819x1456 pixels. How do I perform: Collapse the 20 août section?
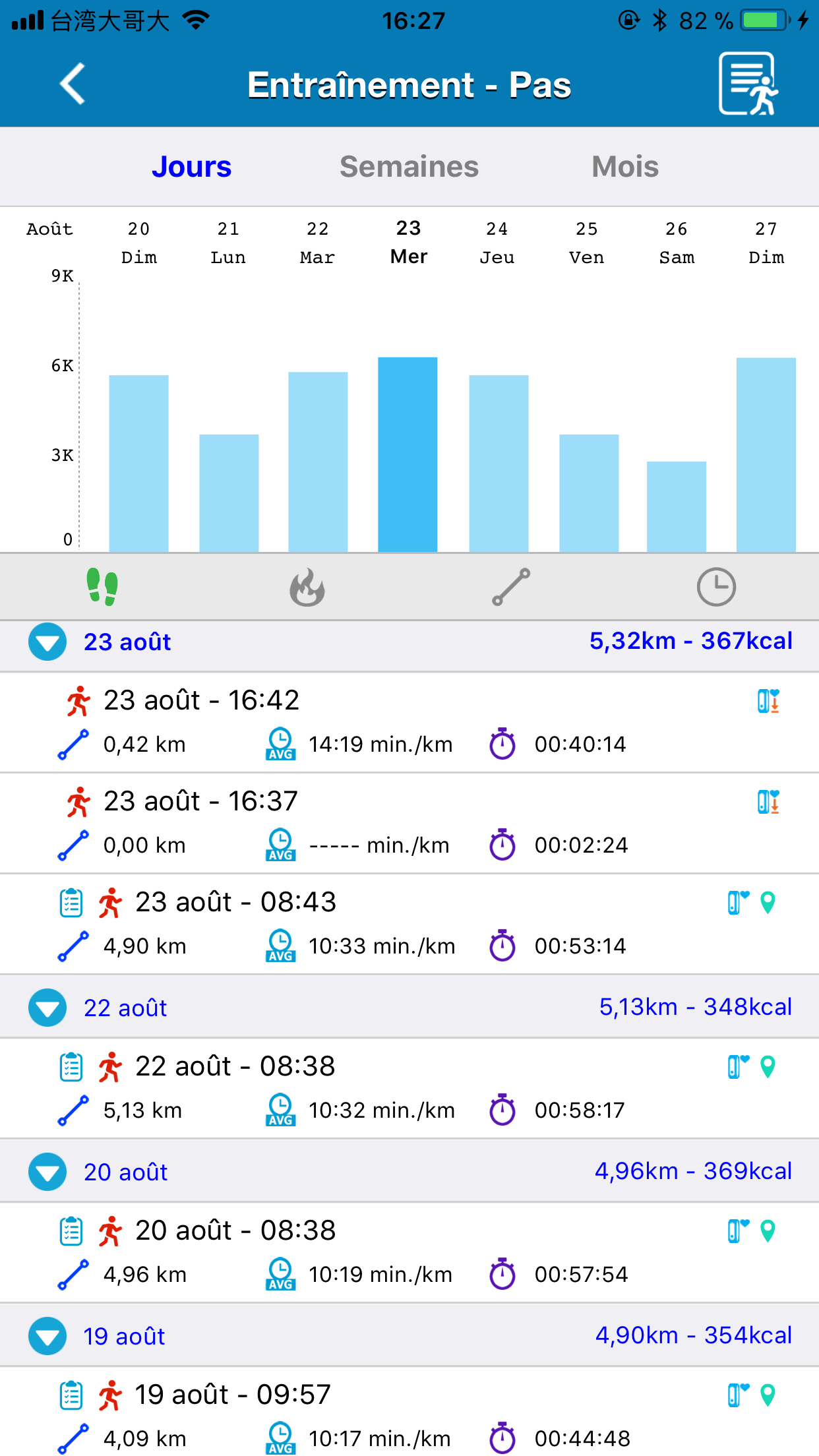coord(47,1172)
